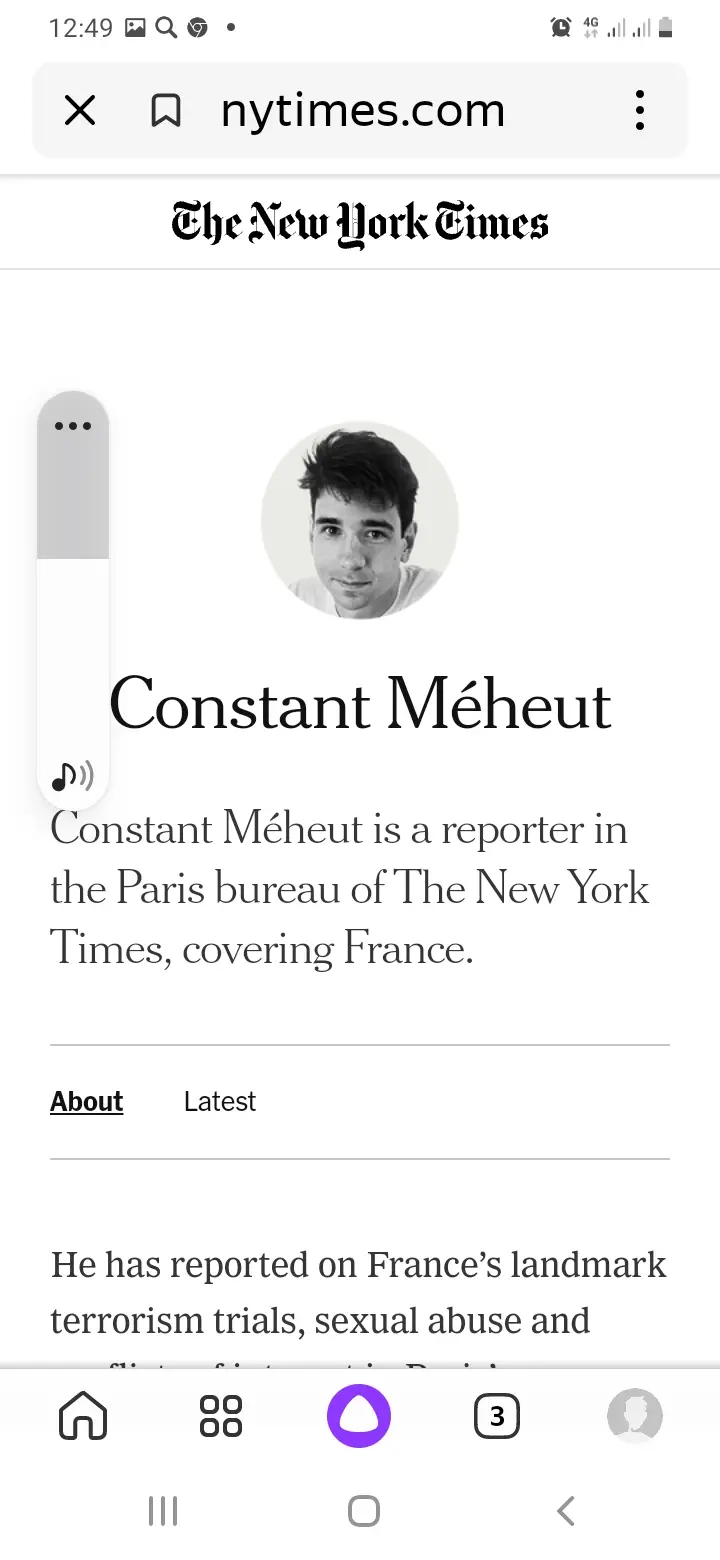Tap the media volume note icon
Image resolution: width=720 pixels, height=1560 pixels.
pos(72,775)
